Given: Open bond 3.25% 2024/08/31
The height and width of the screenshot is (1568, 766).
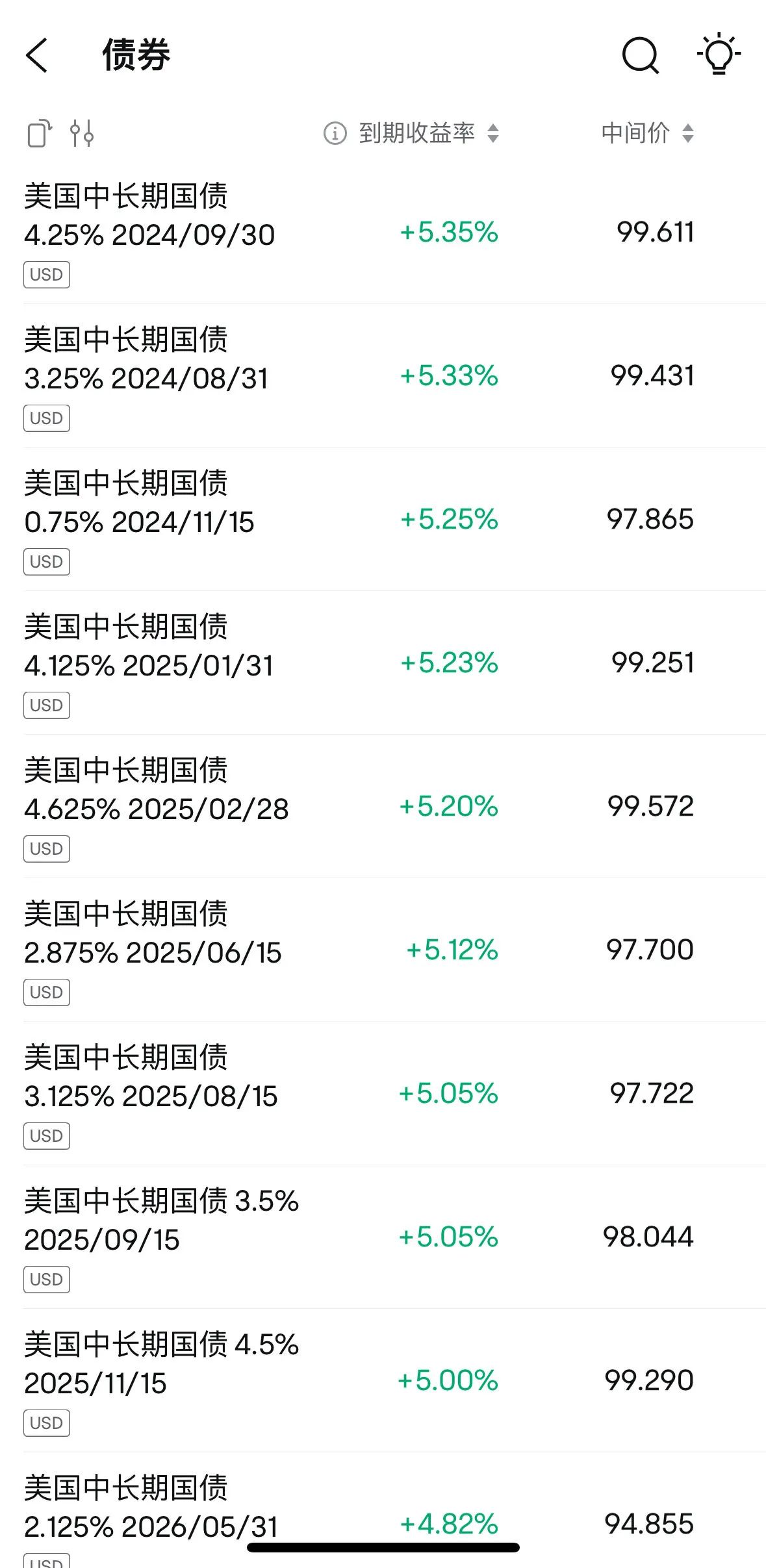Looking at the screenshot, I should 383,376.
